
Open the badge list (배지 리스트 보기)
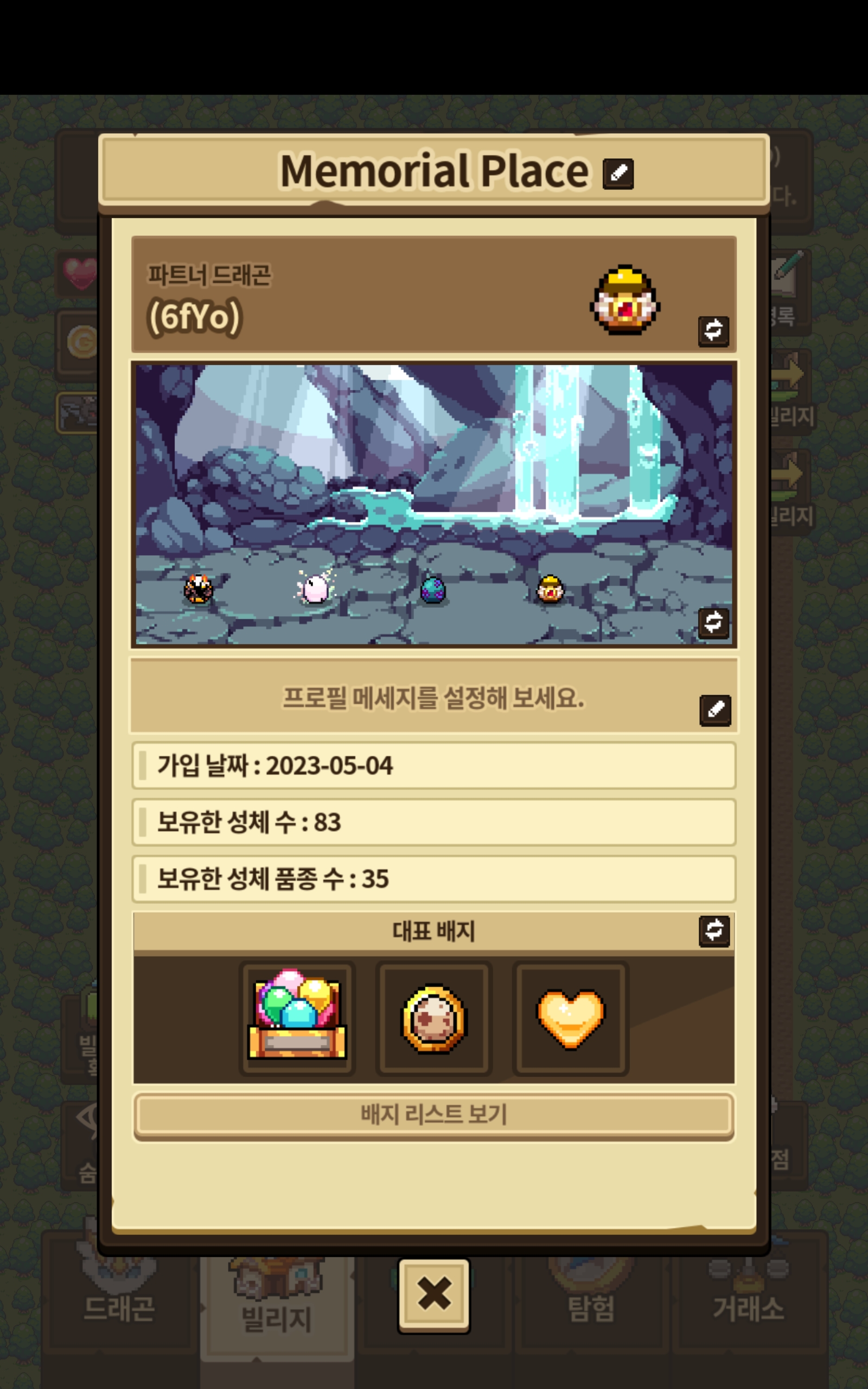[433, 1114]
